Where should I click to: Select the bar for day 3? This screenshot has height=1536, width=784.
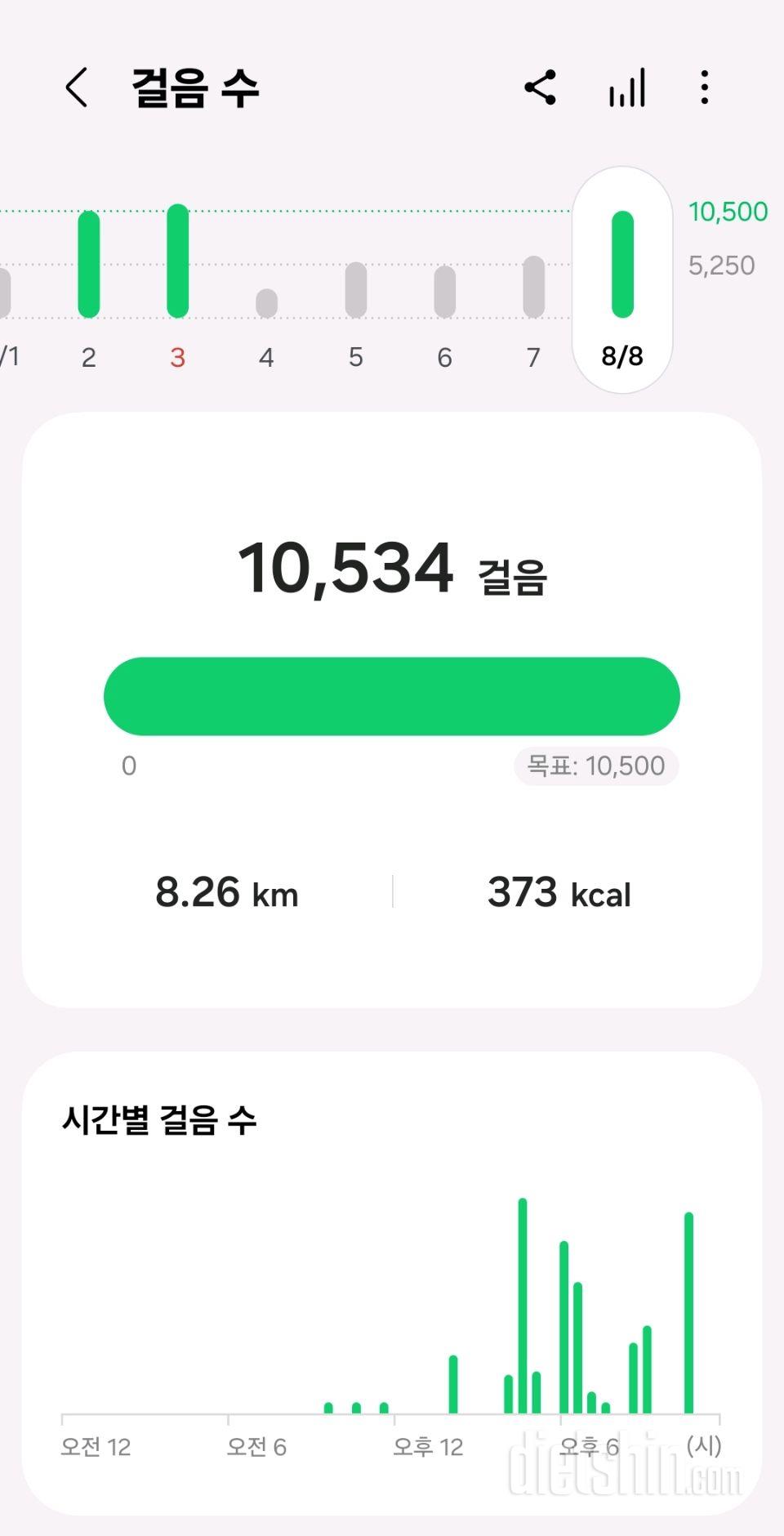177,261
